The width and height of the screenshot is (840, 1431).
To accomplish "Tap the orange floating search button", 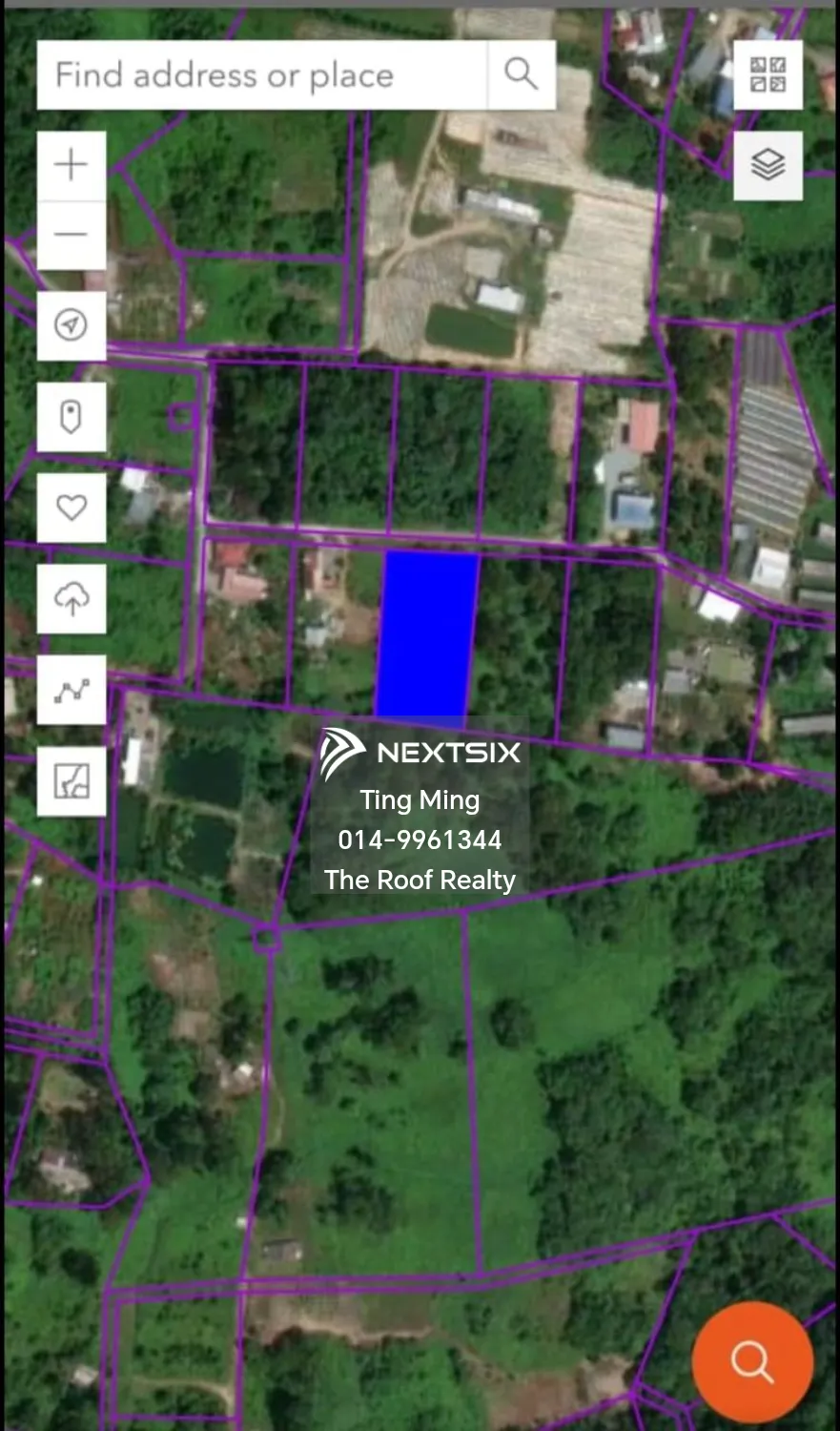I will (x=752, y=1361).
